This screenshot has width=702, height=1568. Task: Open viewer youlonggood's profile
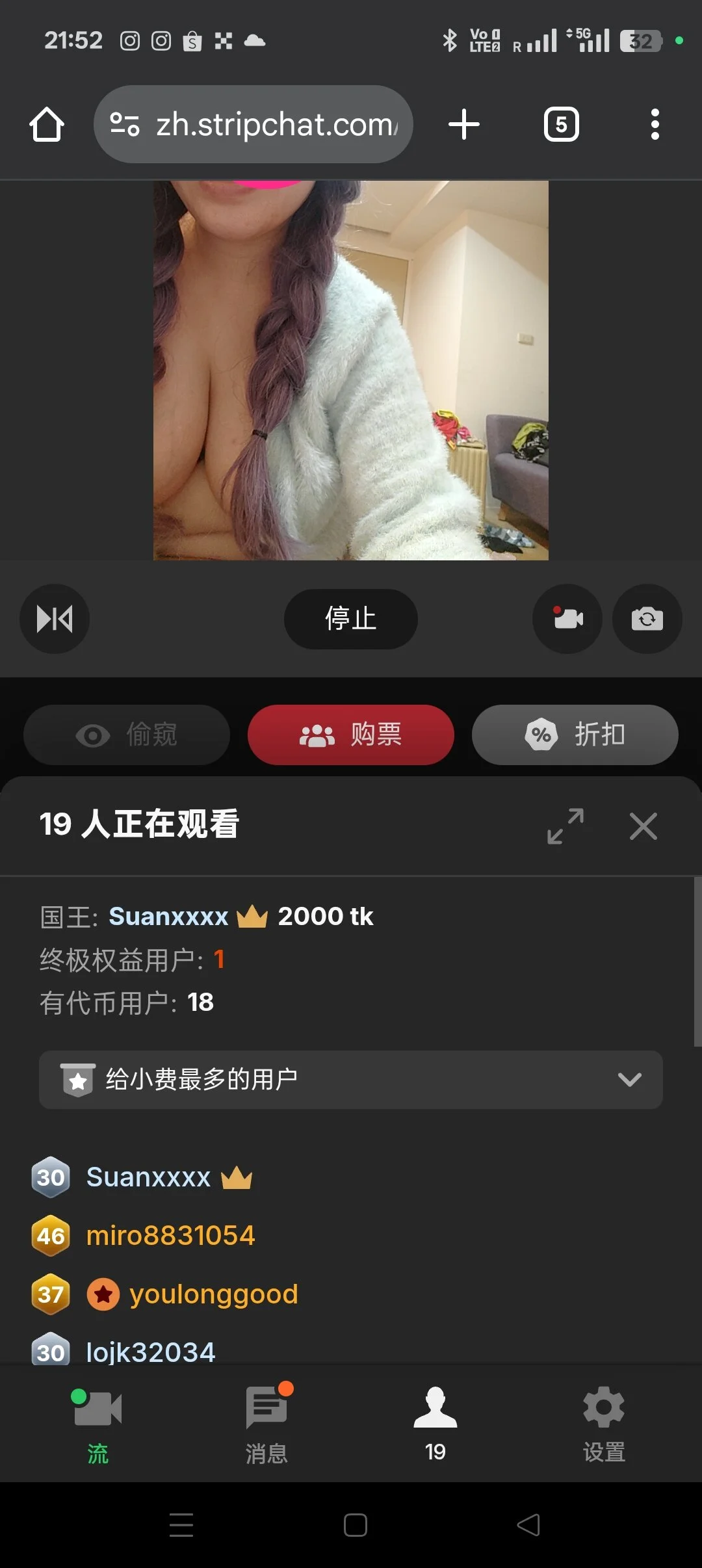213,1294
